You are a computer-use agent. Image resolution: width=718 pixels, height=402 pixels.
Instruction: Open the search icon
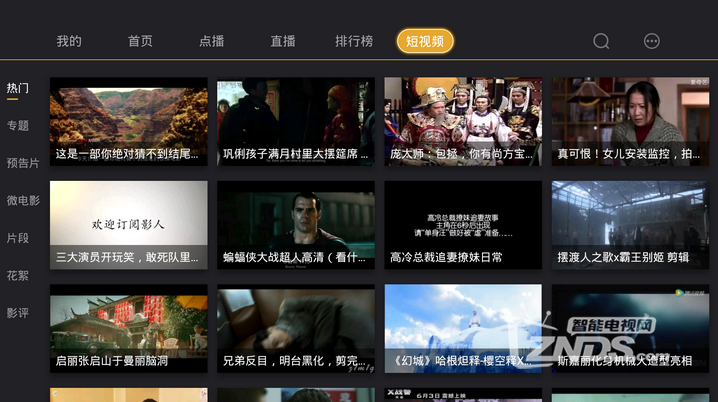click(x=601, y=41)
